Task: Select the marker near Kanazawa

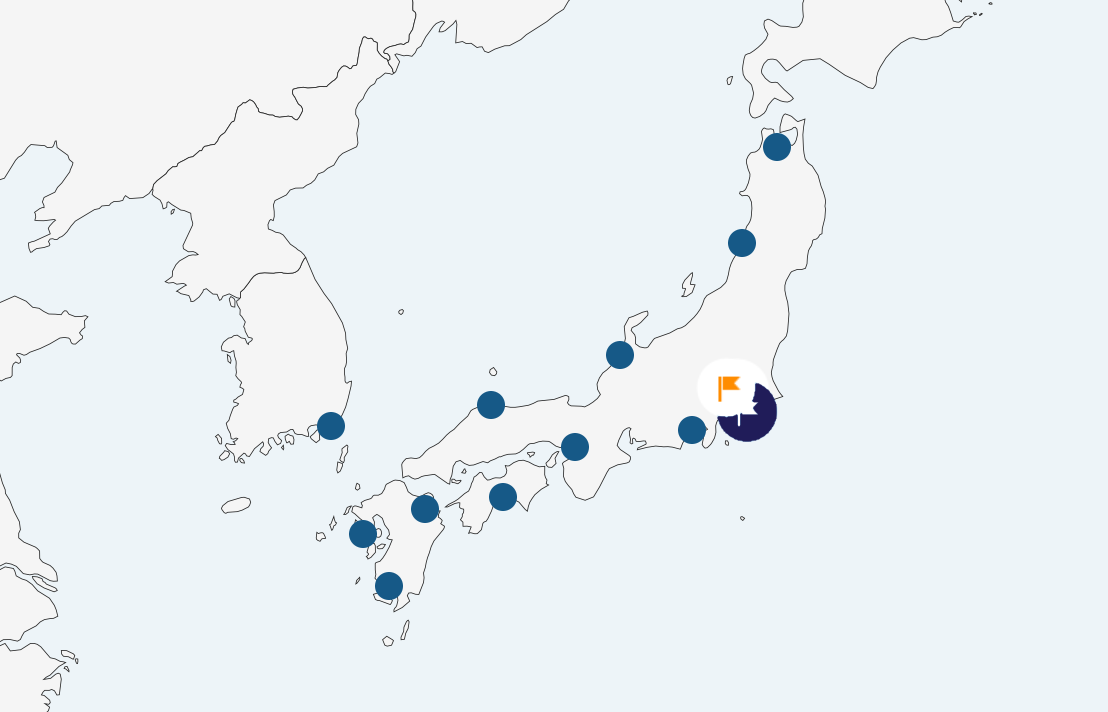Action: 620,355
